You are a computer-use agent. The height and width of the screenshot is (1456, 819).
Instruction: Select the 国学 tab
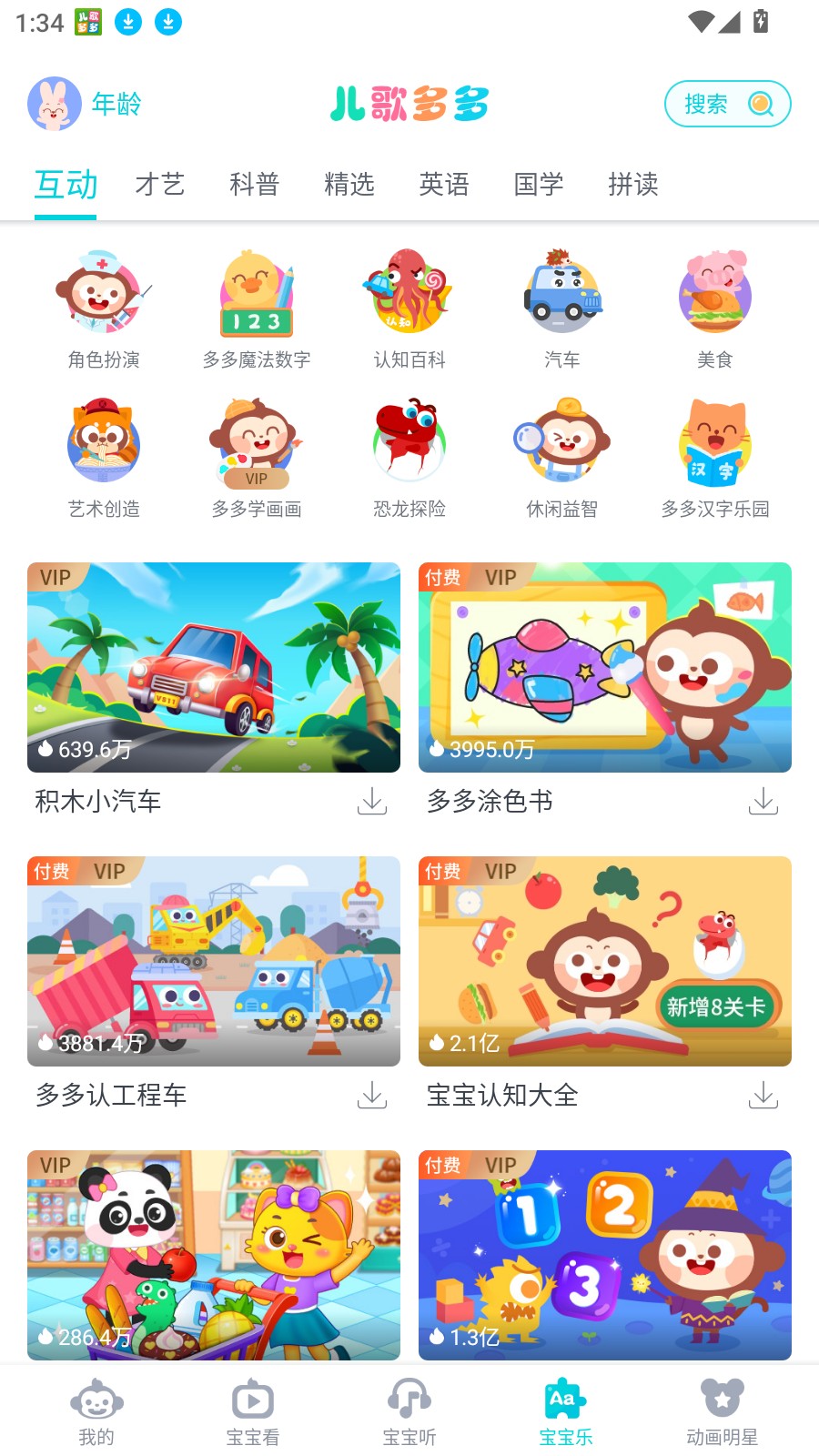coord(539,185)
